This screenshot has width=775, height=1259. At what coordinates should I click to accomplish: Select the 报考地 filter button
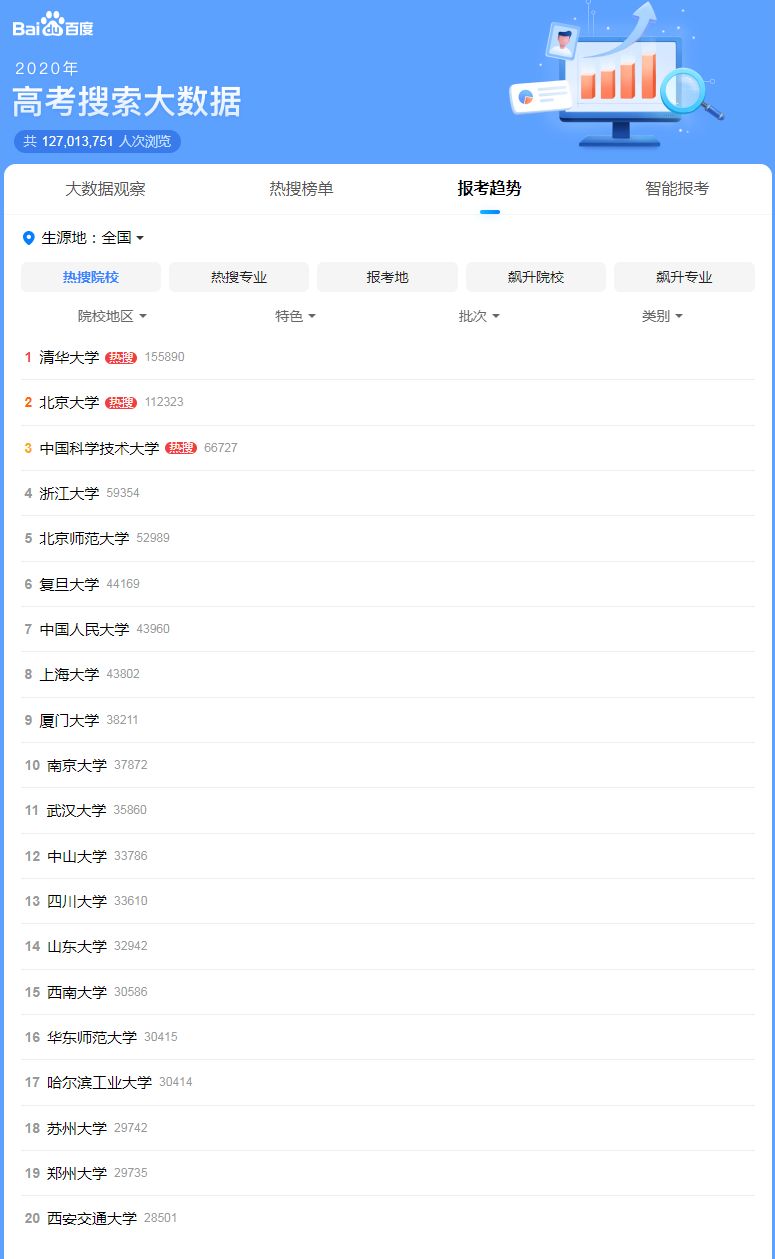coord(387,276)
